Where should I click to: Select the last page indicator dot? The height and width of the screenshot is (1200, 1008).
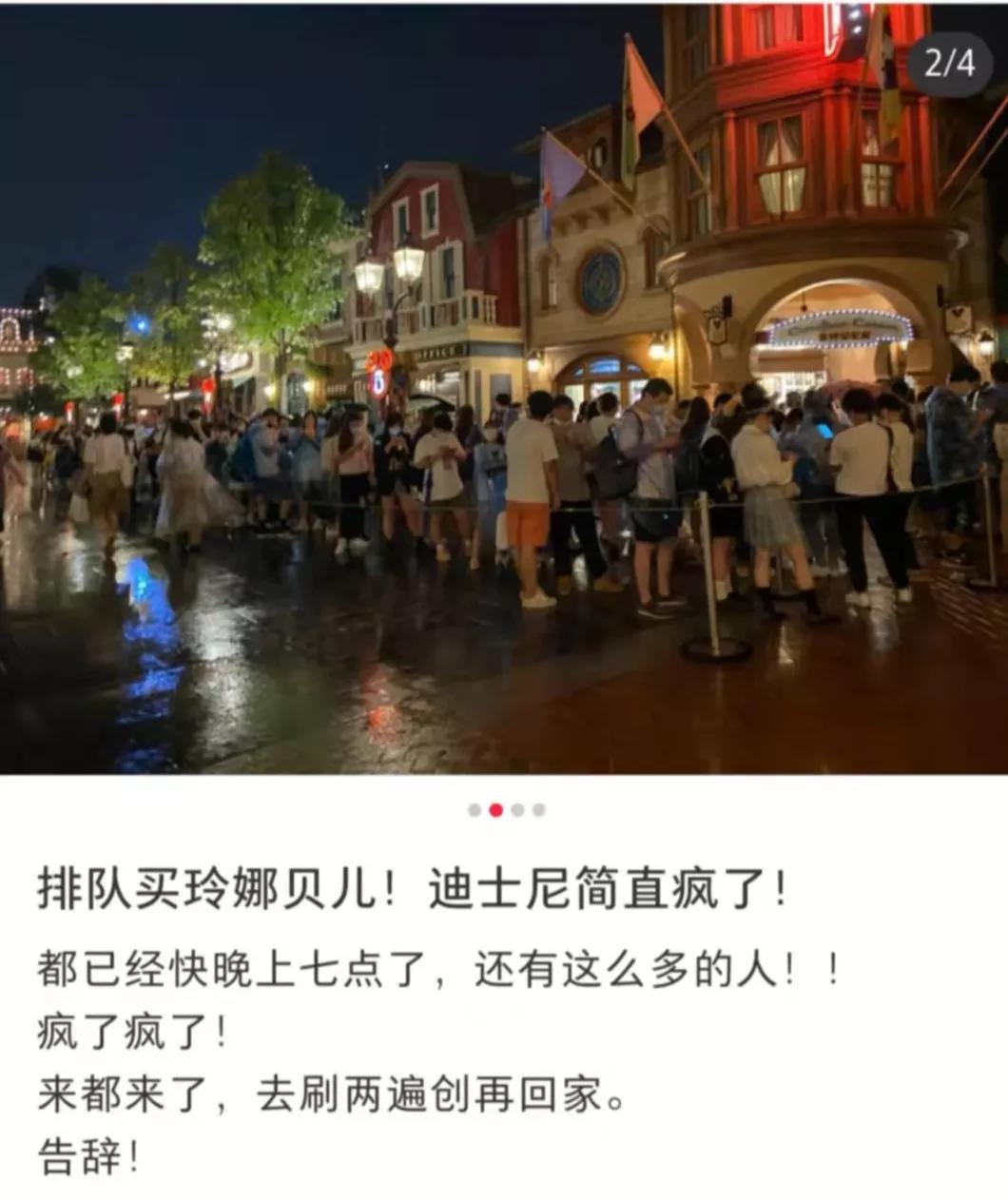coord(539,810)
